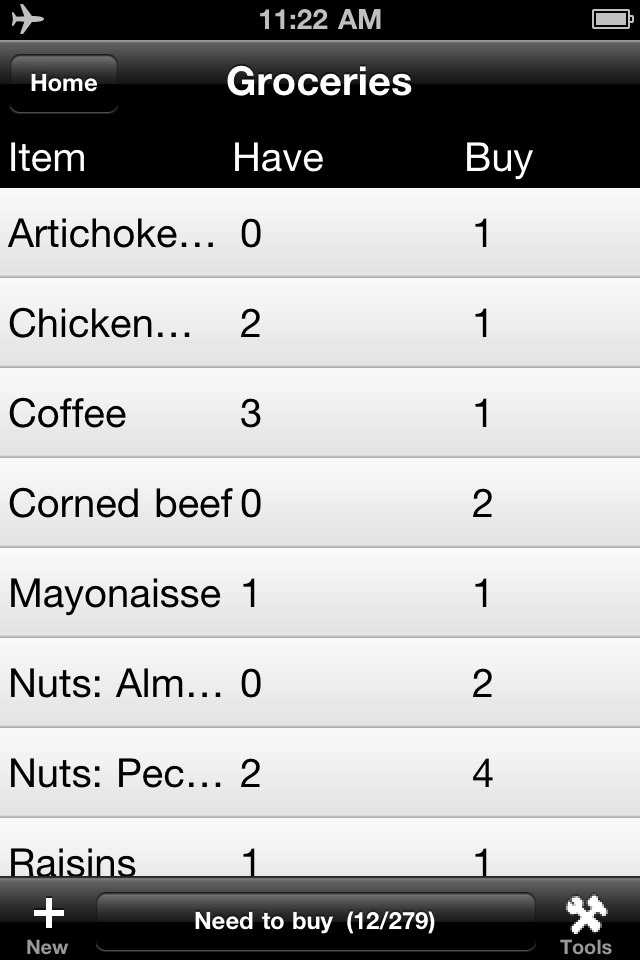Tap the Need to buy filter button
The image size is (640, 960).
click(x=315, y=921)
